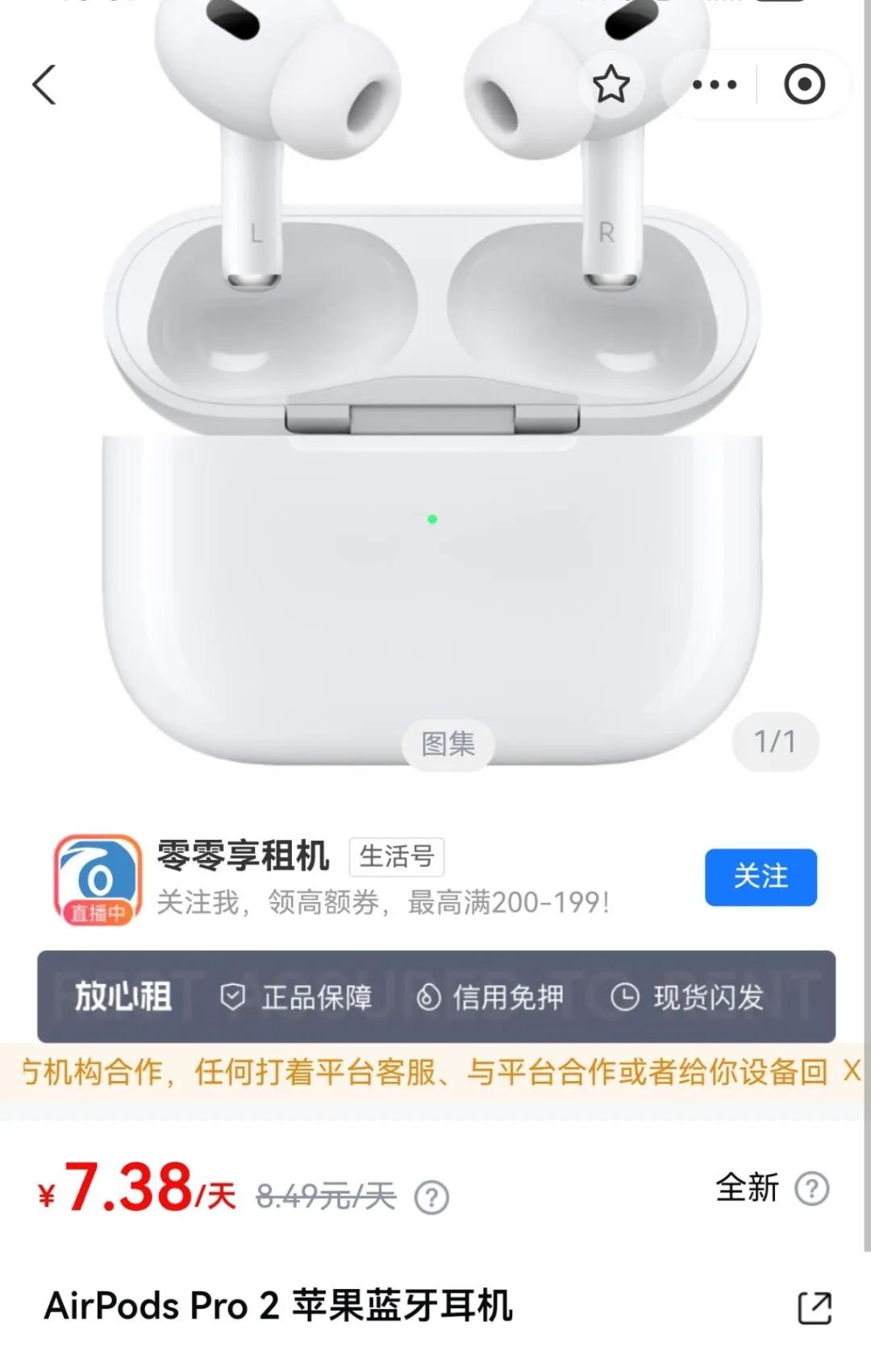Close the mini program via circle icon
871x1372 pixels.
[804, 85]
